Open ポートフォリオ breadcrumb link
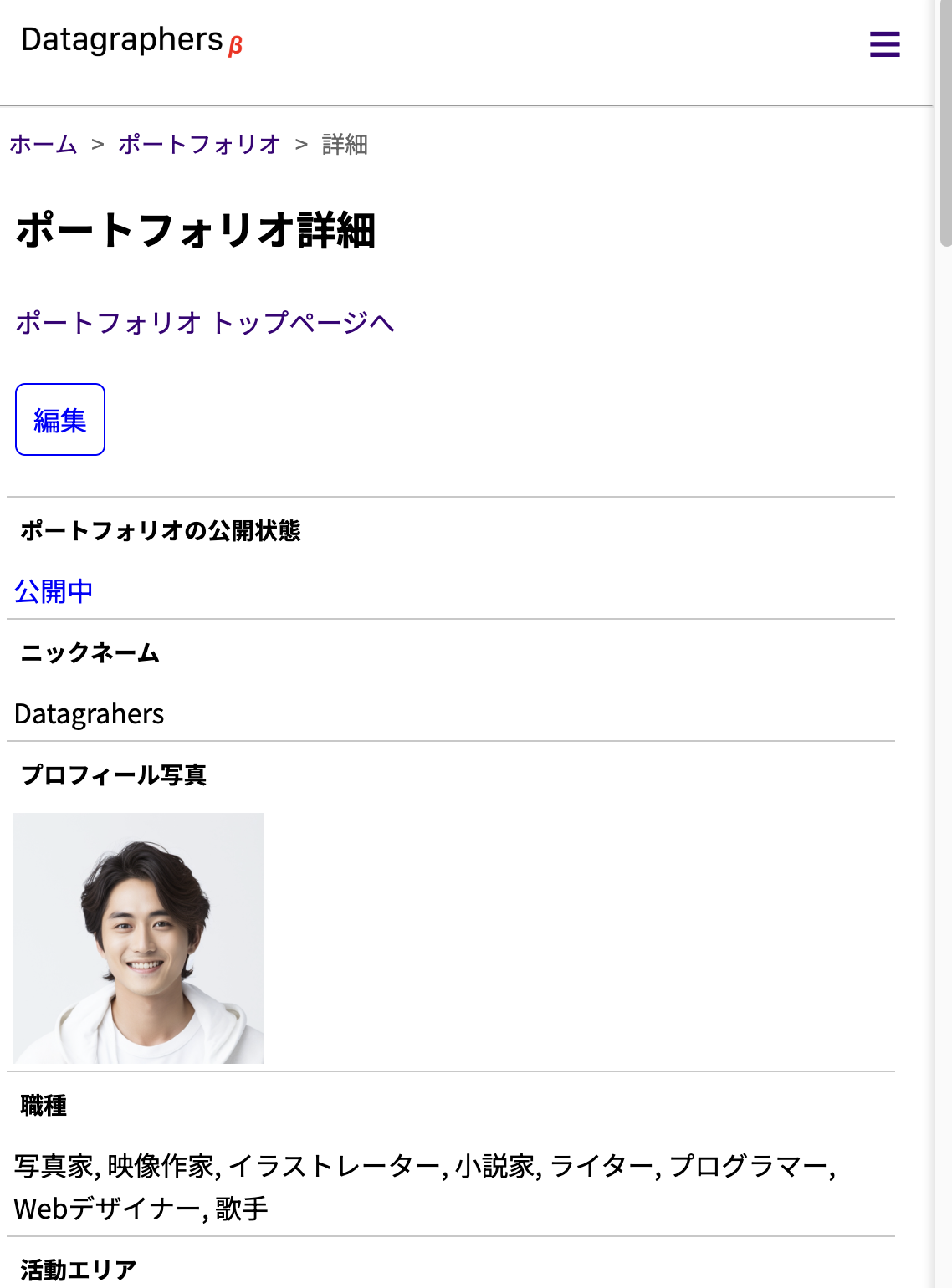The height and width of the screenshot is (1288, 952). [199, 144]
